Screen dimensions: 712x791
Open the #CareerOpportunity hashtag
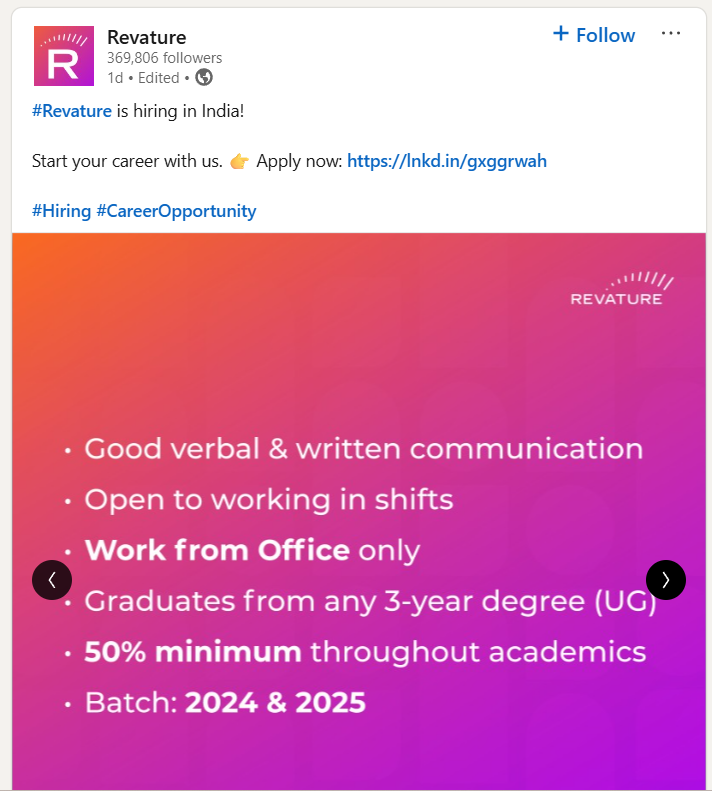176,211
